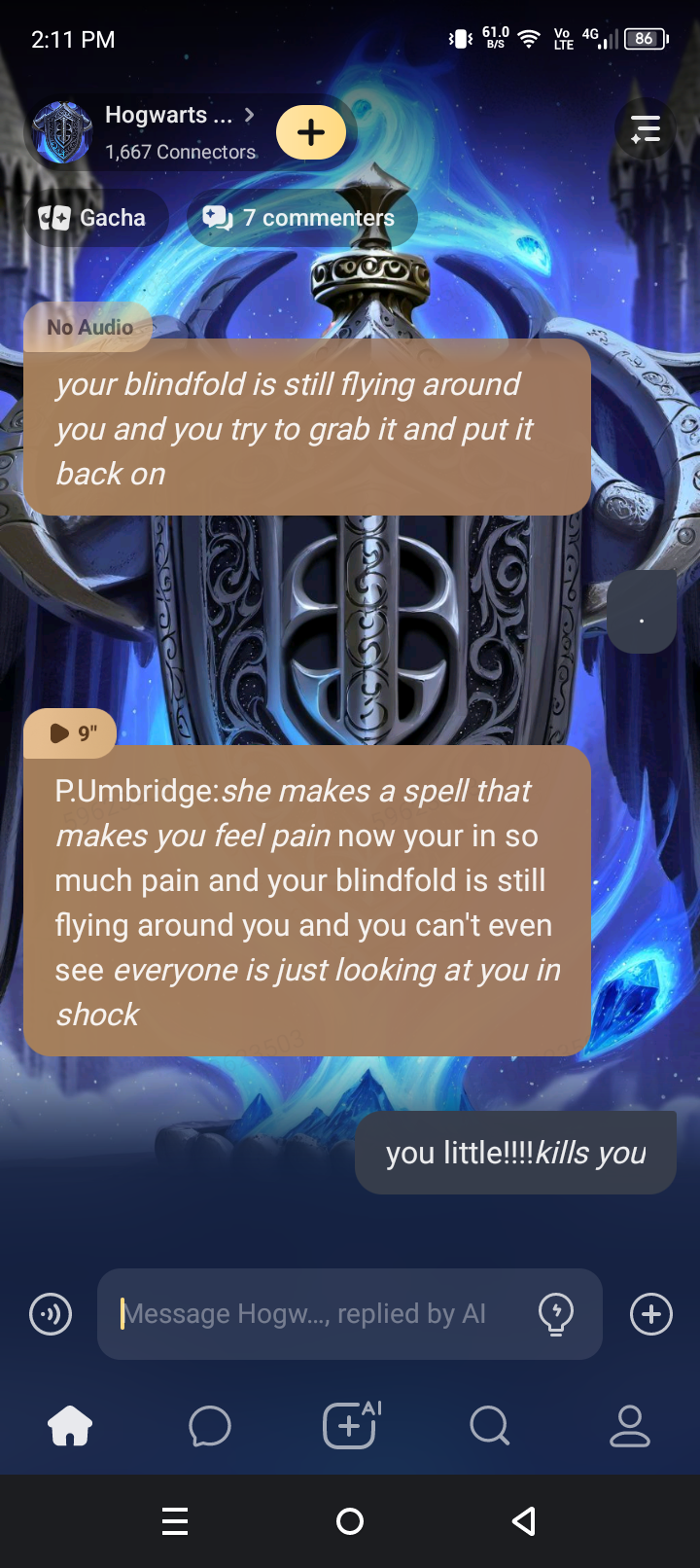This screenshot has width=700, height=1568.
Task: Open the Gacha chip
Action: [93, 218]
